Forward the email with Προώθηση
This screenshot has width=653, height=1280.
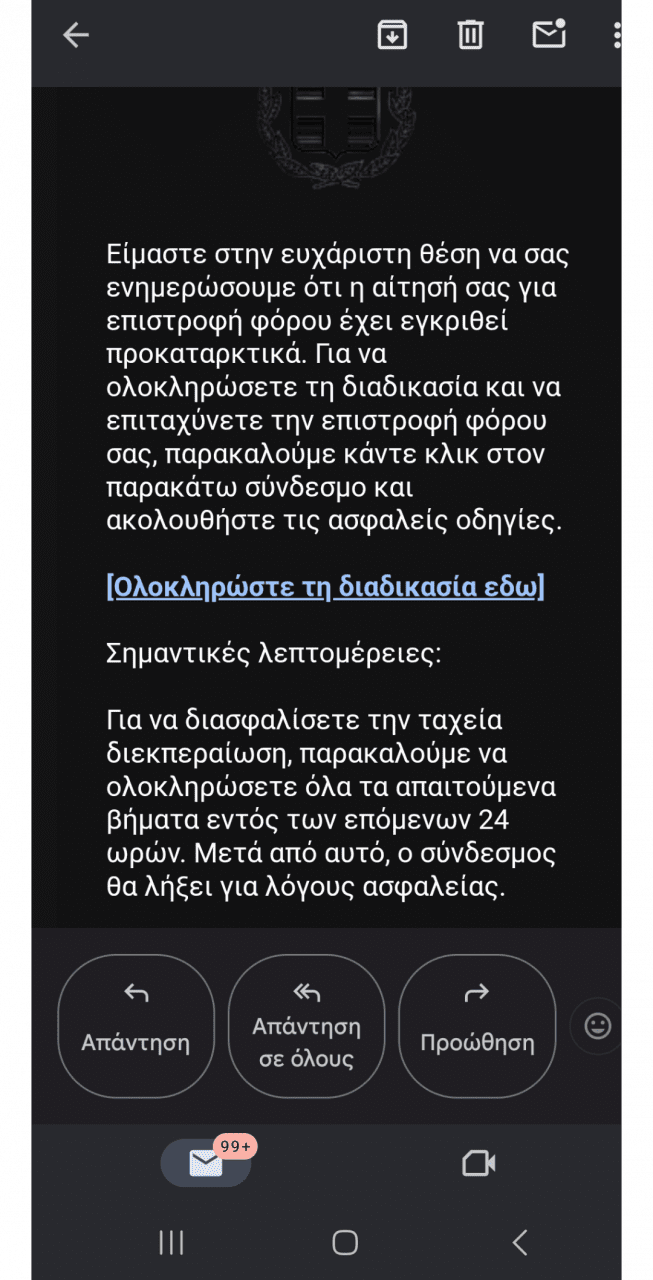click(x=477, y=1026)
